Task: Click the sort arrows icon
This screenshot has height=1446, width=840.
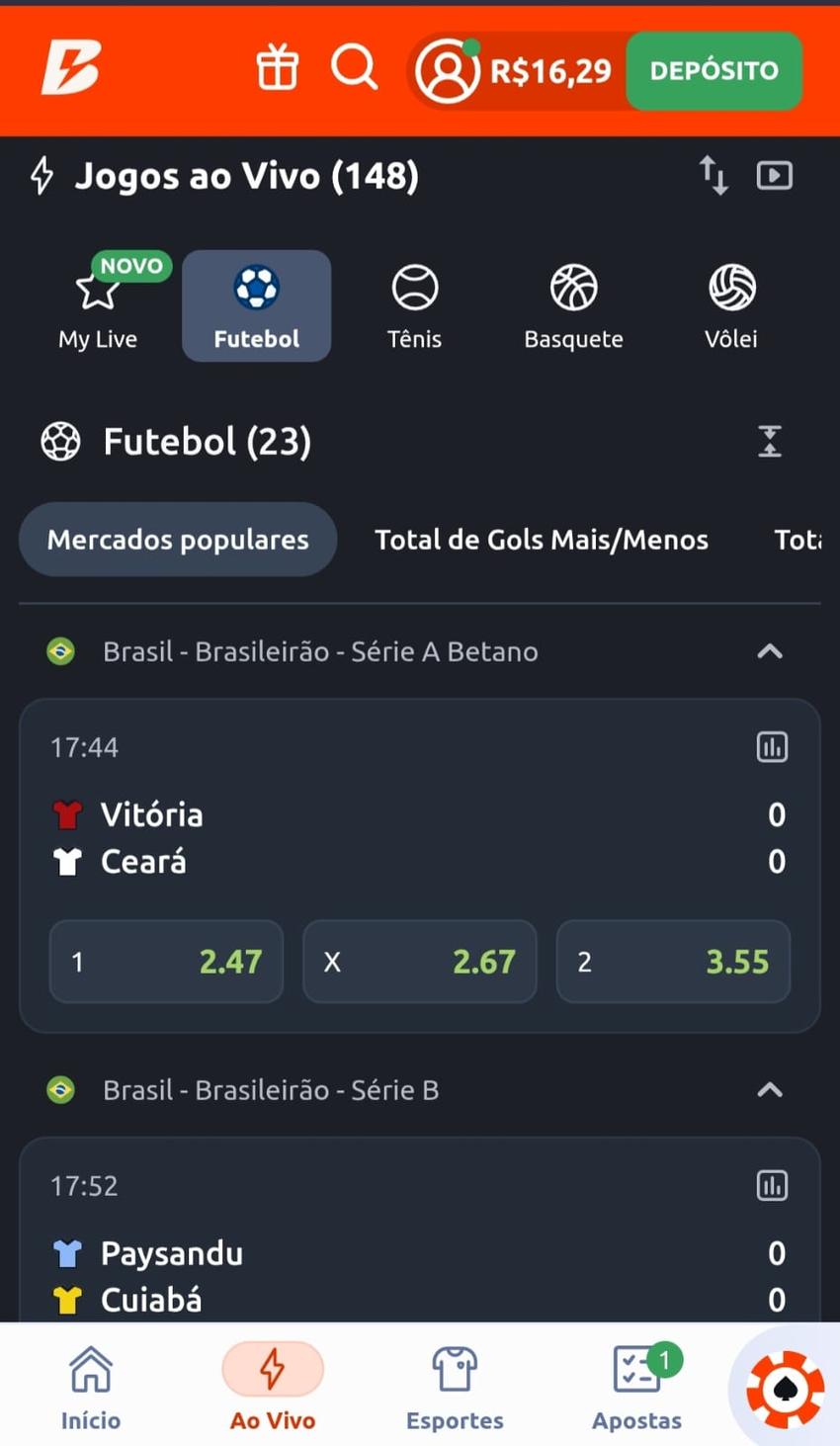Action: tap(714, 175)
